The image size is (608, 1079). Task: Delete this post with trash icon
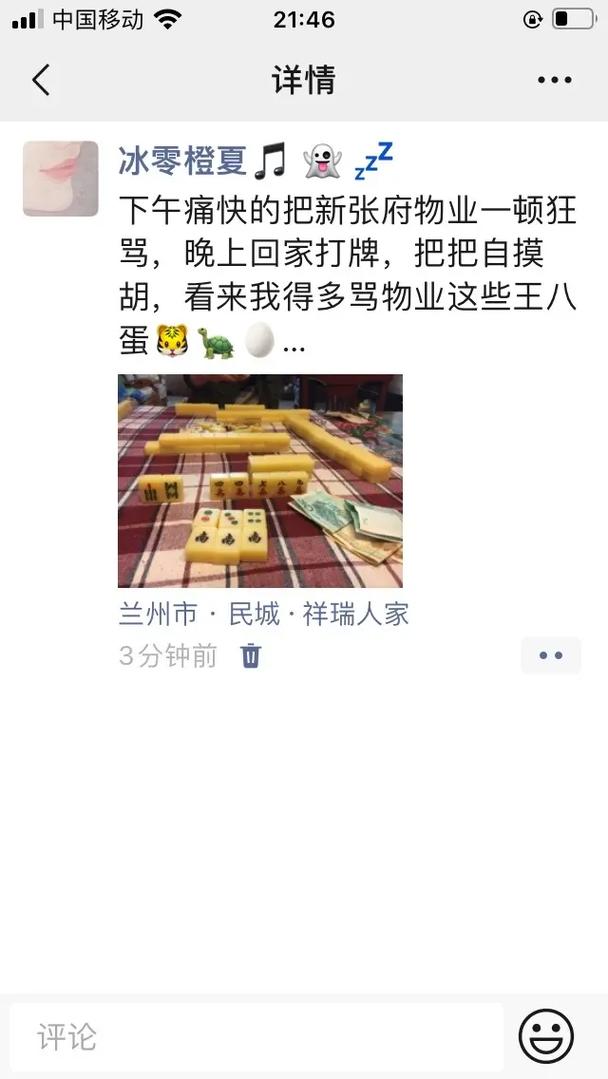(x=251, y=656)
